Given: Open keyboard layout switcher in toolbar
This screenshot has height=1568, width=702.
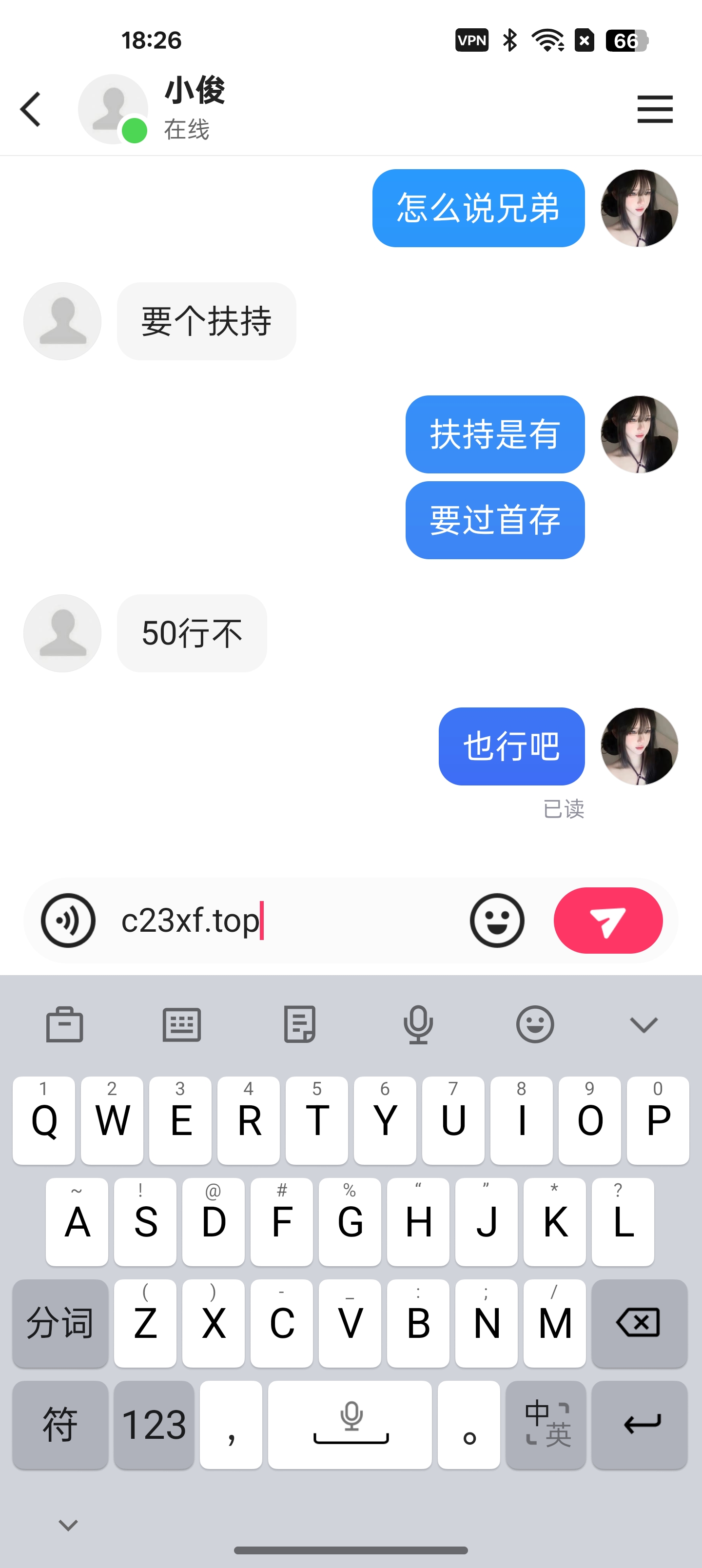Looking at the screenshot, I should pyautogui.click(x=181, y=1024).
